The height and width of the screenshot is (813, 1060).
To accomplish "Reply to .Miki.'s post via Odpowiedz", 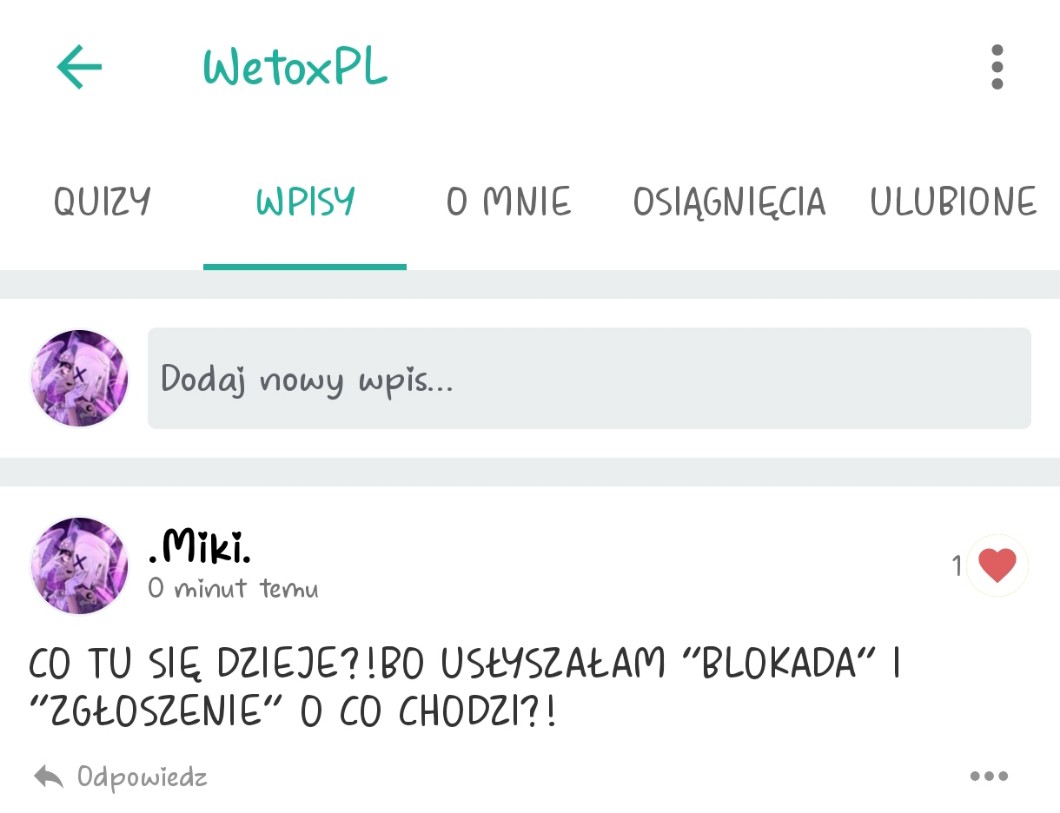I will pos(121,777).
